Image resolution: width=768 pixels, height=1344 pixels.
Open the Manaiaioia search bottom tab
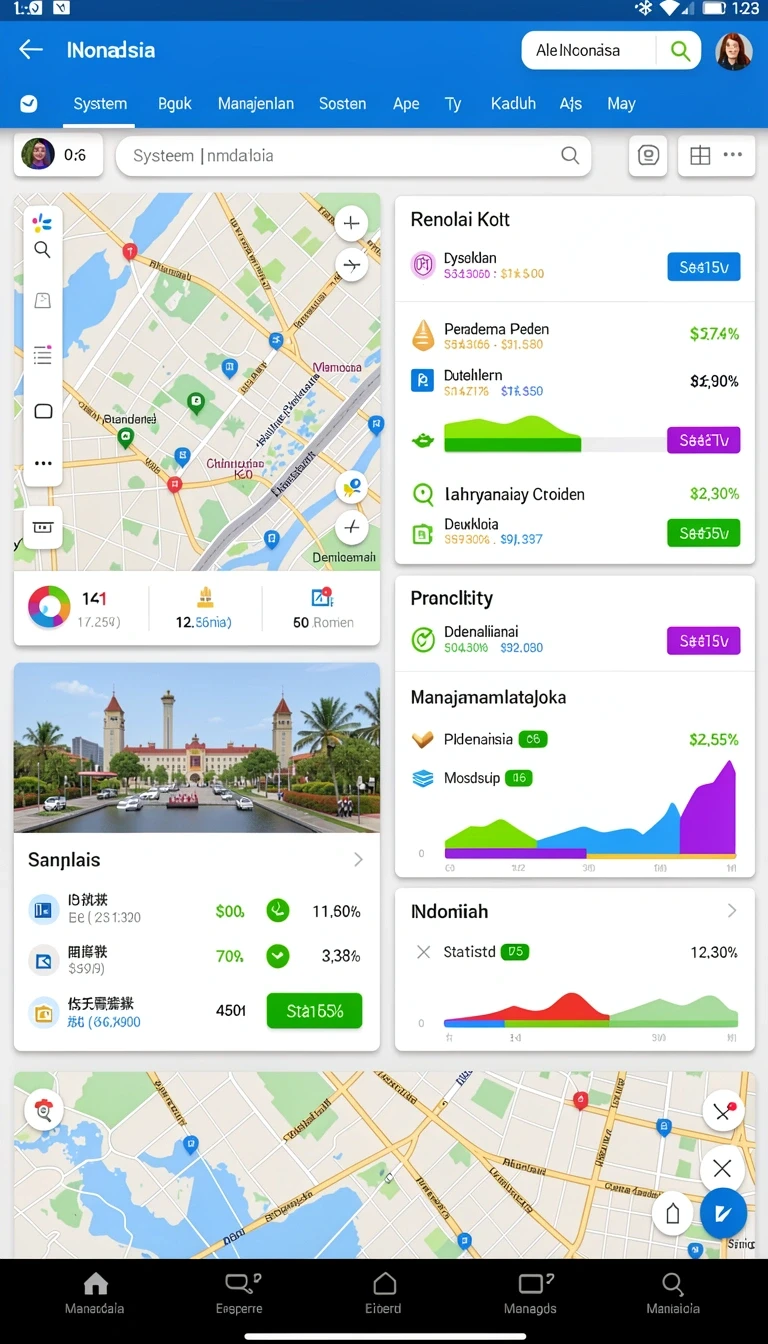673,1294
